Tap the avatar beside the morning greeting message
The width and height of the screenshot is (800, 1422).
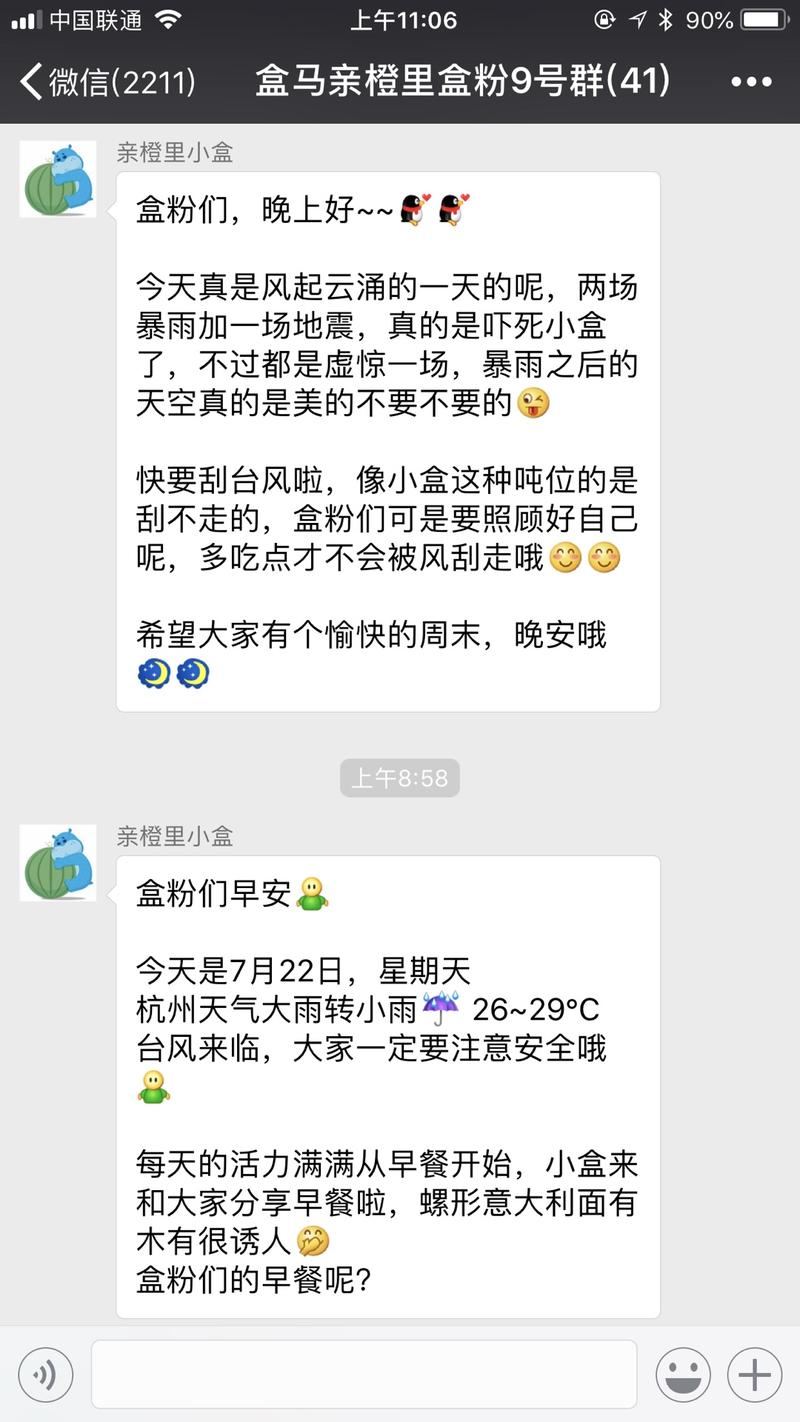point(57,864)
